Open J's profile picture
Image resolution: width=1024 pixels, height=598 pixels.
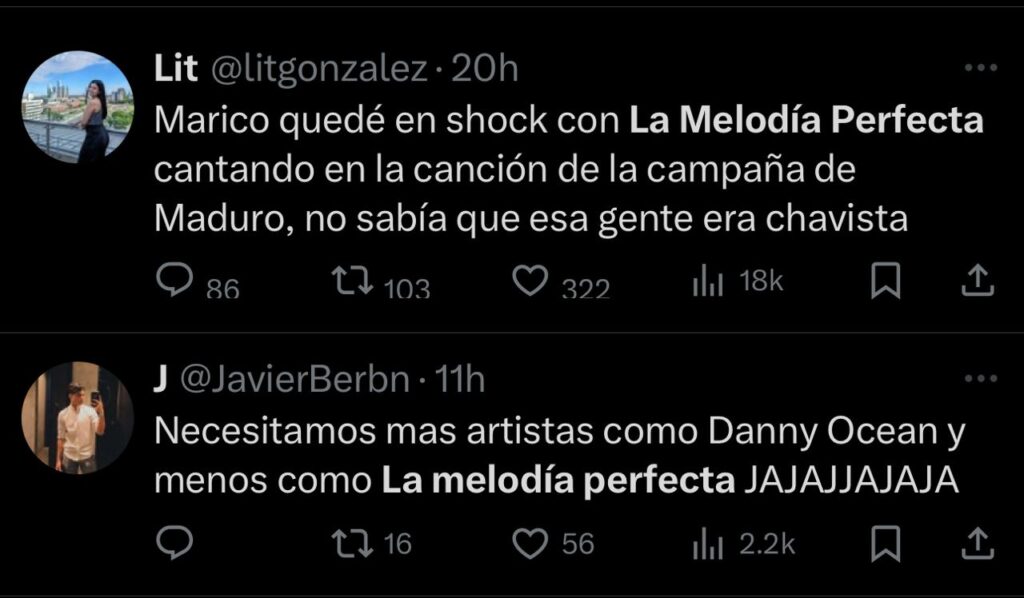point(77,417)
